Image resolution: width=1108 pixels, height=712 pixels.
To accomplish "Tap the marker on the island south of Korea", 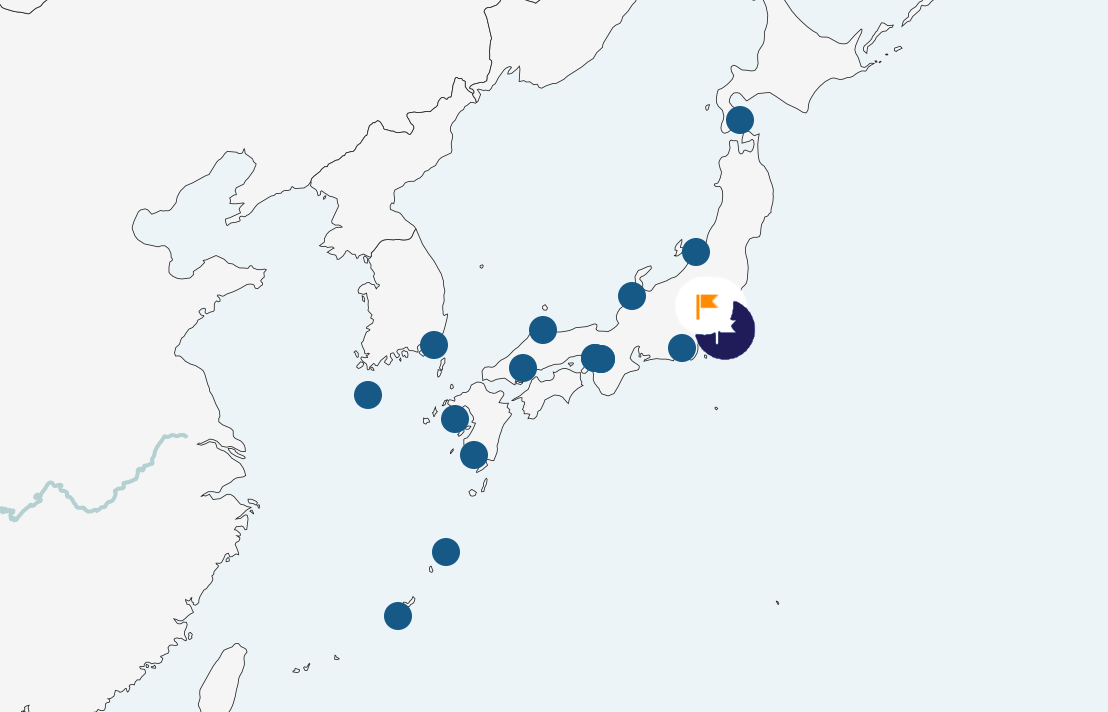I will click(x=368, y=395).
